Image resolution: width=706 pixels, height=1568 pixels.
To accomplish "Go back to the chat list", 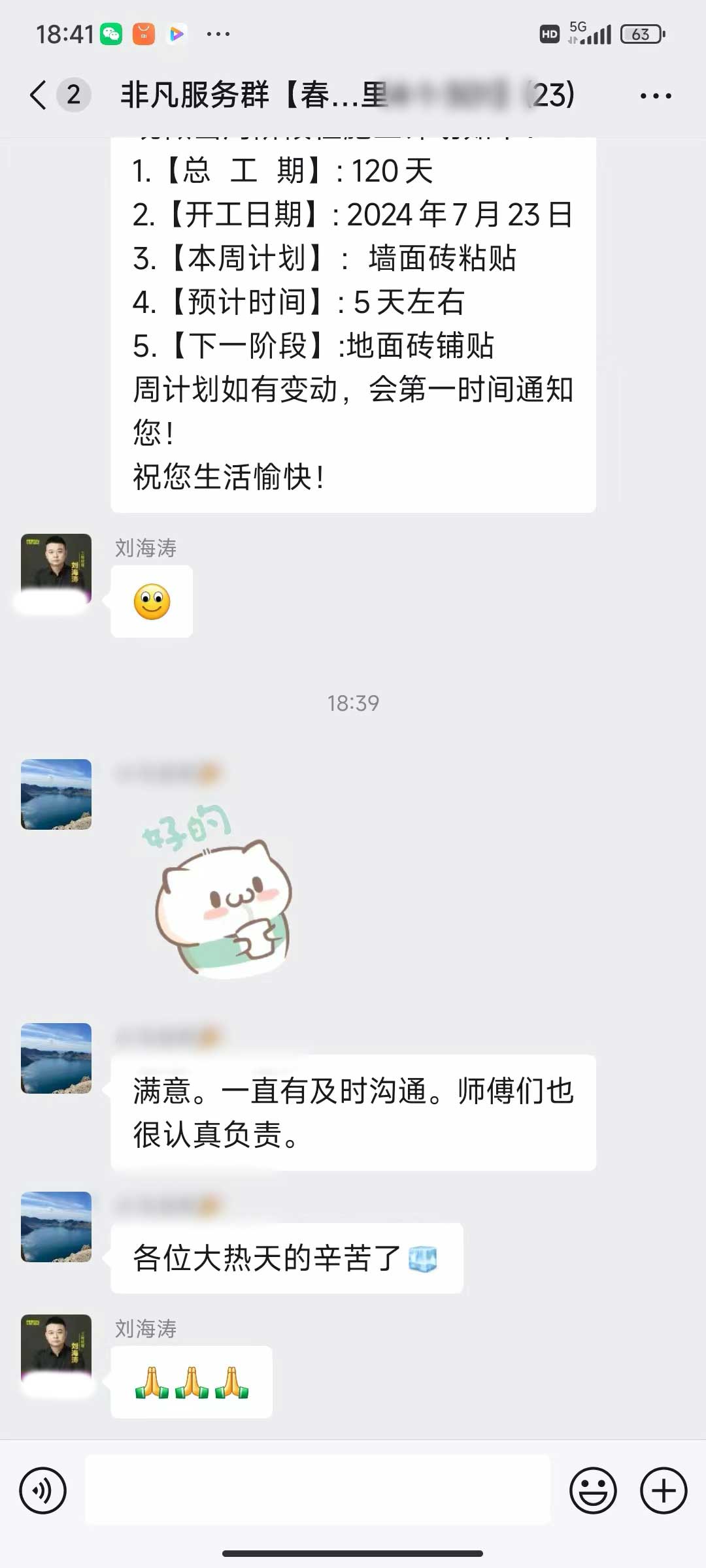I will coord(39,95).
